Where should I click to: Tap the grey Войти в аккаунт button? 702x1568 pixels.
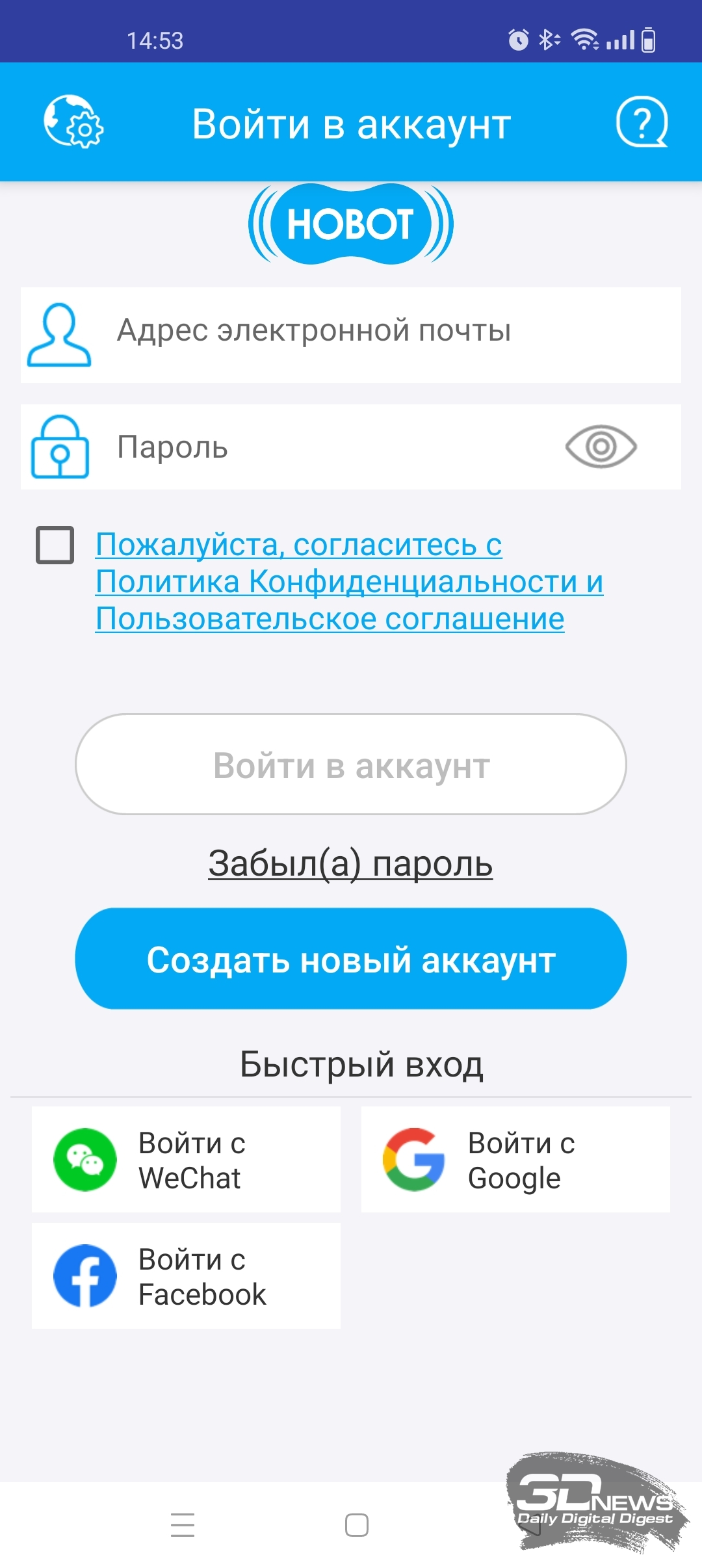tap(351, 764)
